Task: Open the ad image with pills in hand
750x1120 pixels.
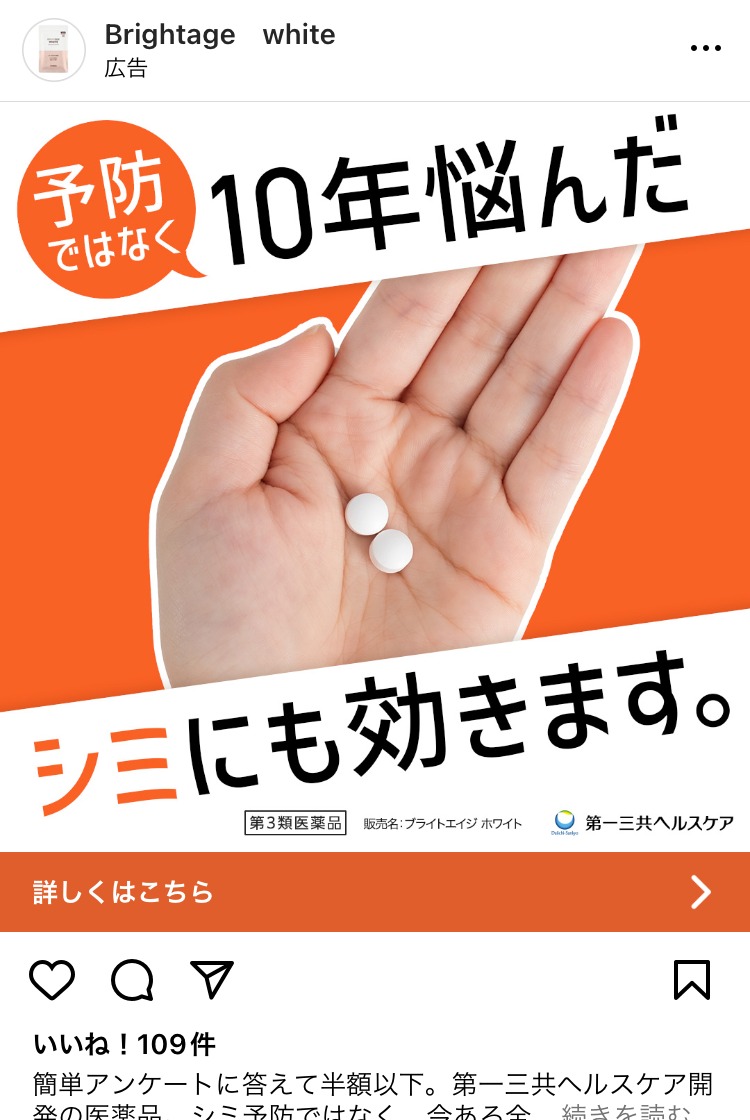Action: click(x=375, y=475)
